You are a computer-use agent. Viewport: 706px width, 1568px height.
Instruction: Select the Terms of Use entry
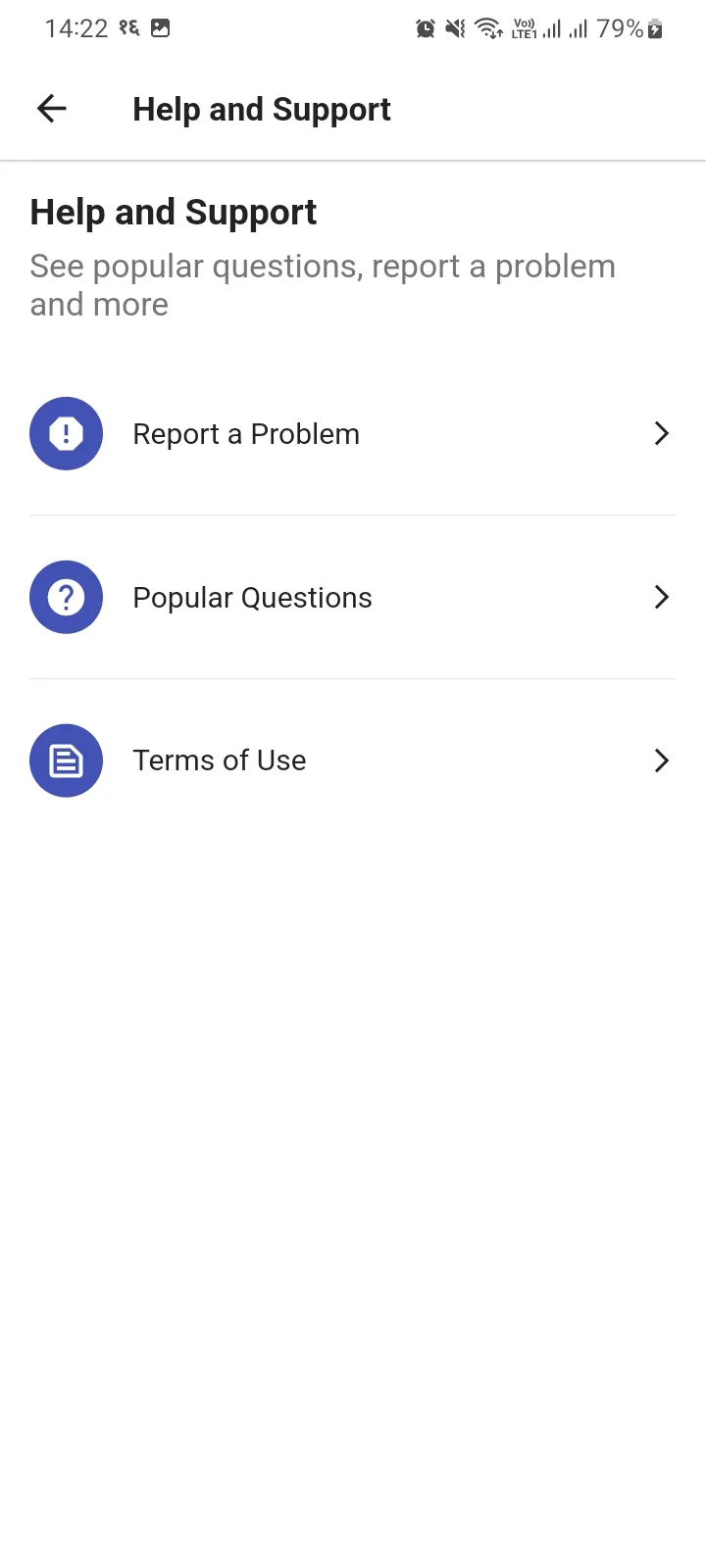[x=220, y=760]
